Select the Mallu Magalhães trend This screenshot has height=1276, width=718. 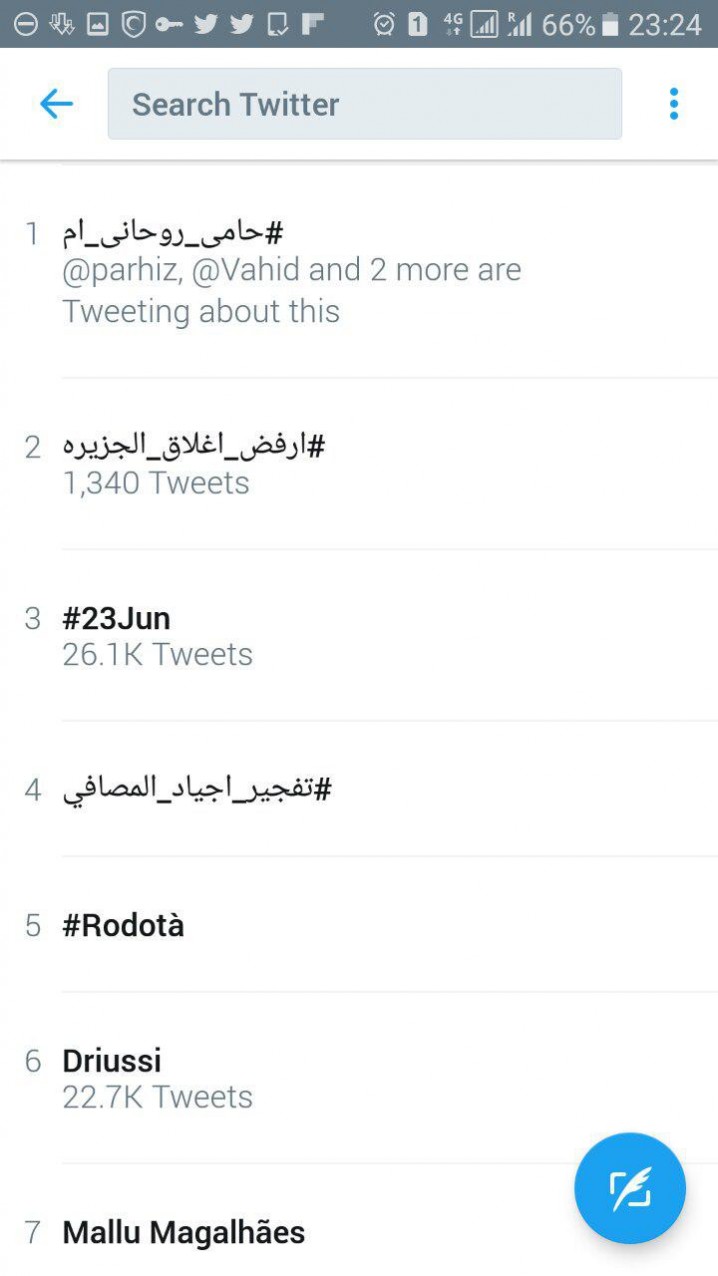point(184,1232)
